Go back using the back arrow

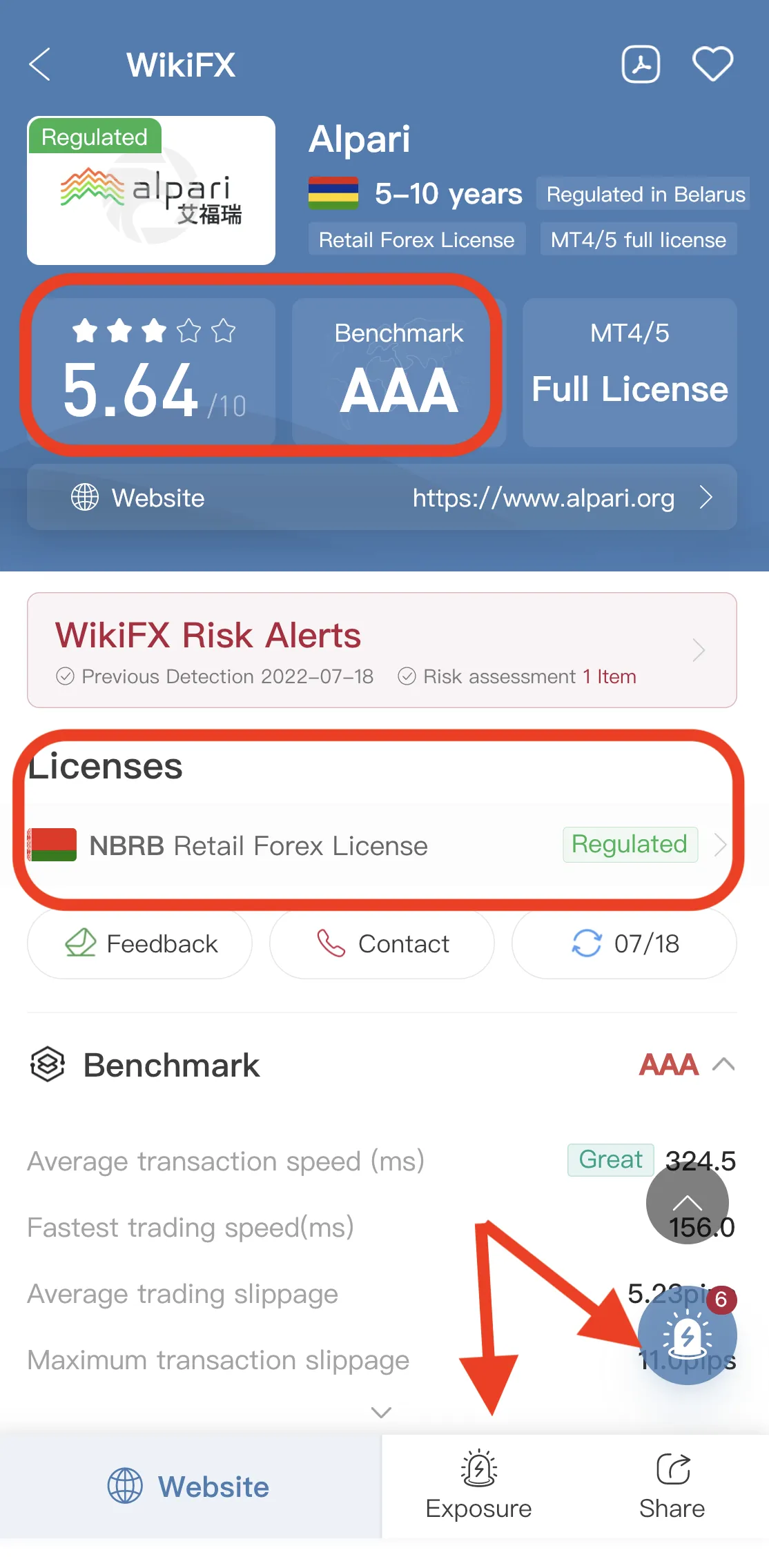click(40, 64)
